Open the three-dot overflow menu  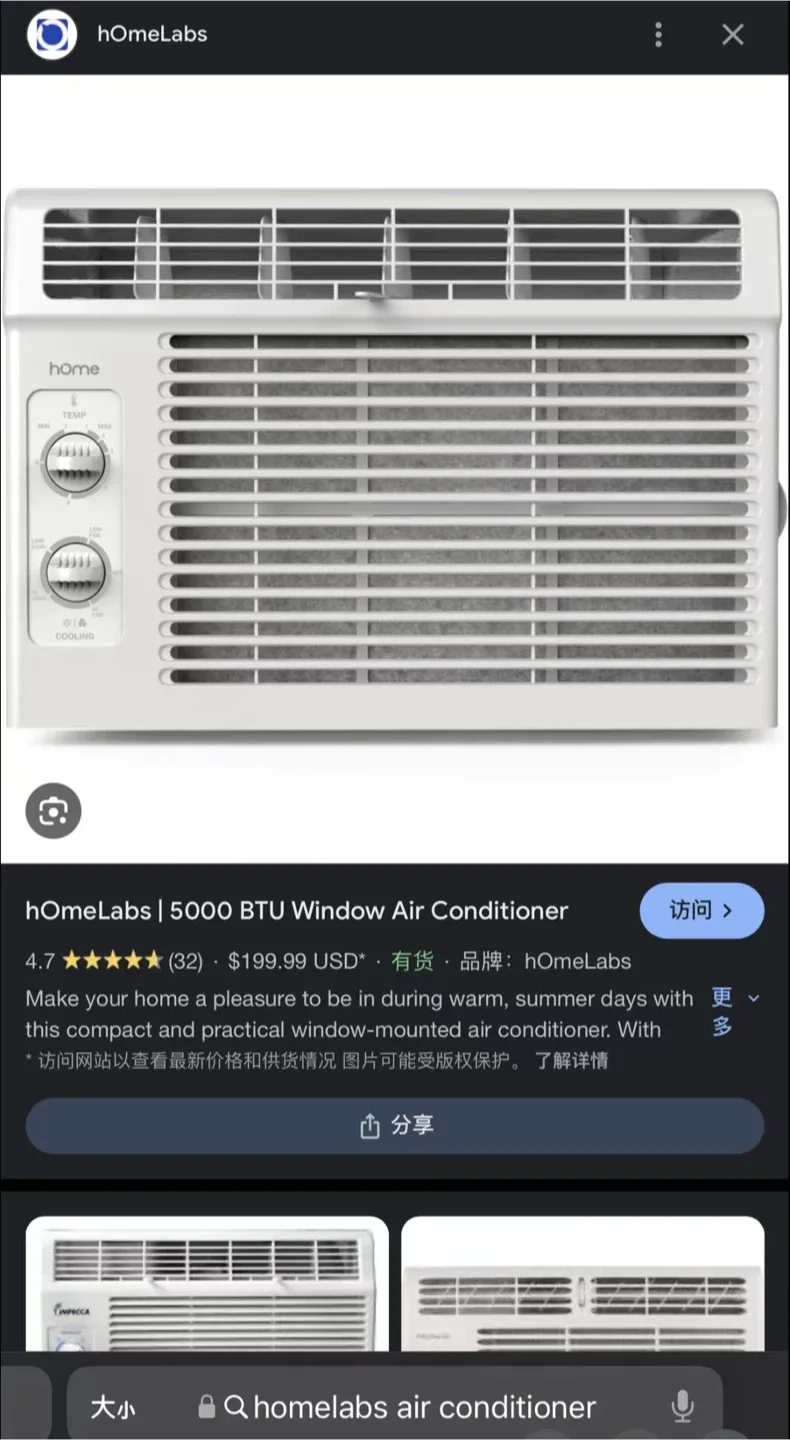click(x=658, y=34)
